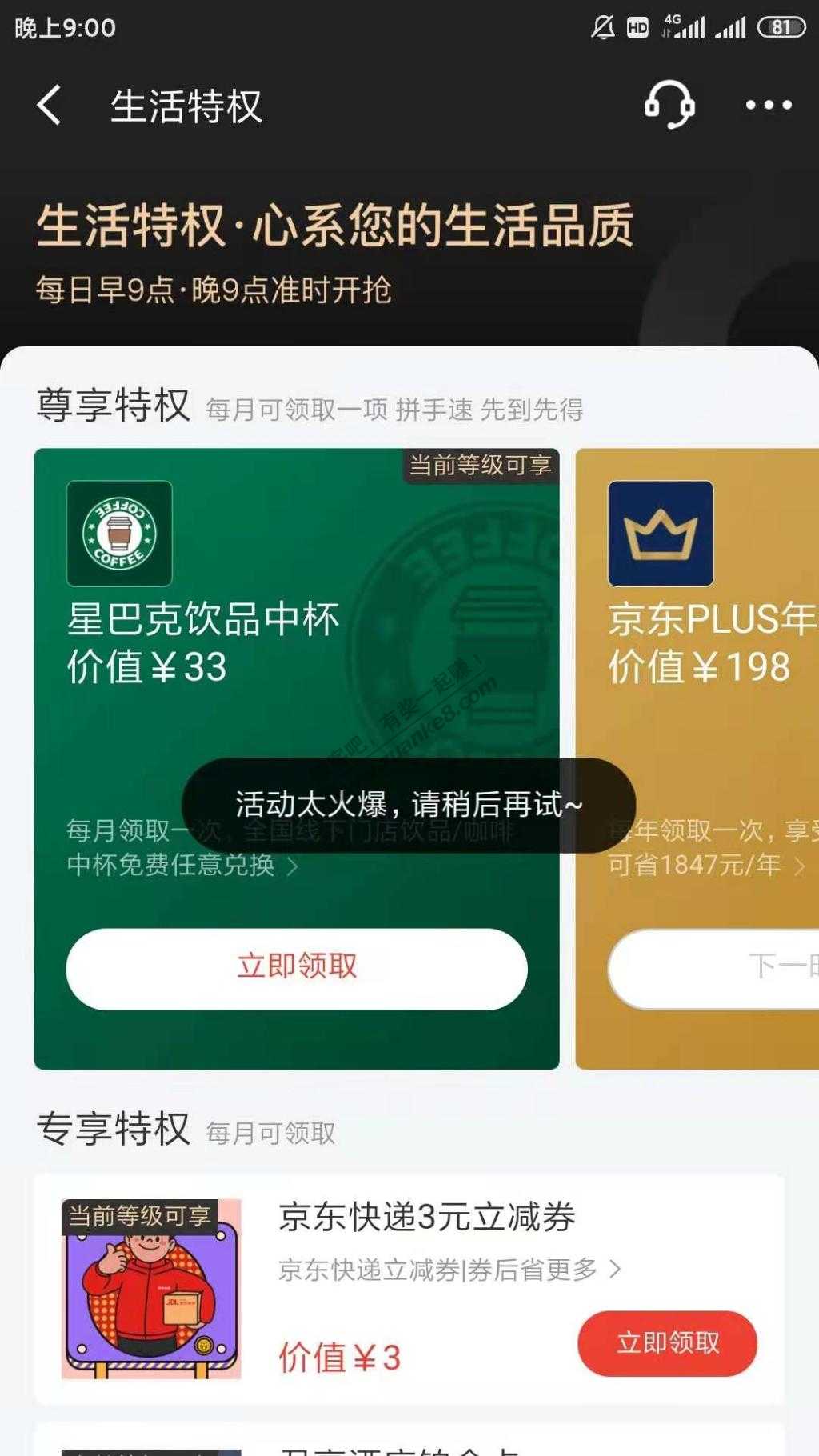Open the 京东快递立减券|券后省更多 link
This screenshot has height=1456, width=819.
(x=449, y=1270)
